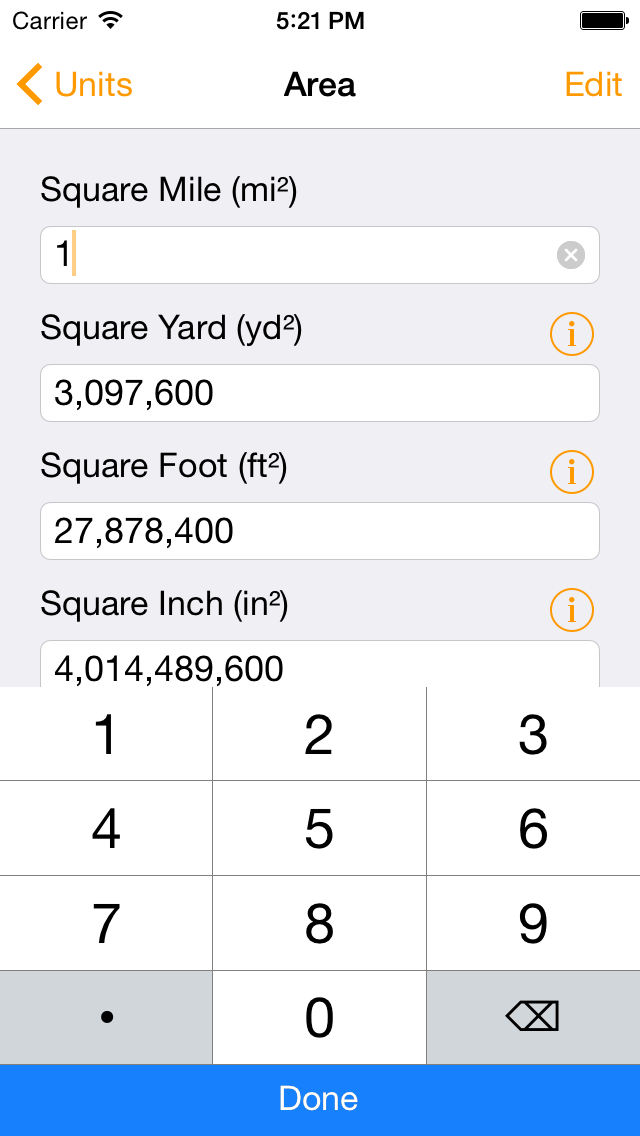Viewport: 640px width, 1136px height.
Task: Tap Done to dismiss the keypad
Action: click(320, 1099)
